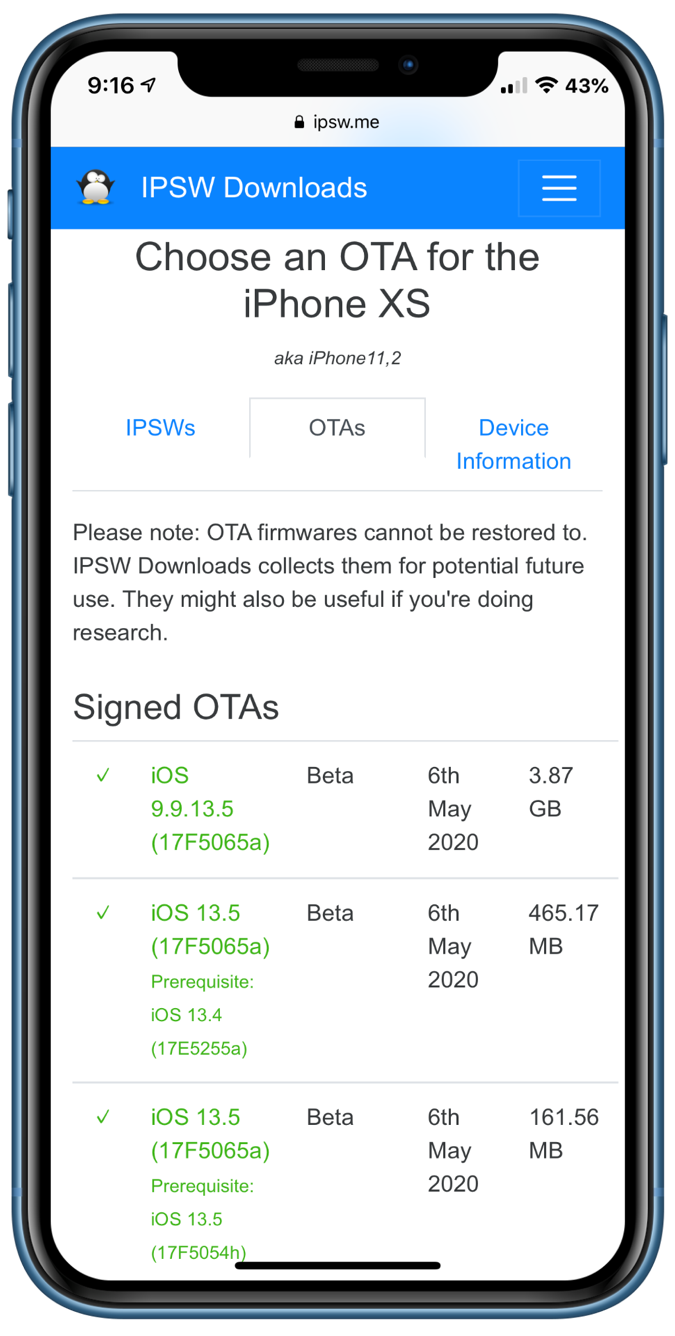Open the hamburger navigation menu
This screenshot has height=1336, width=675.
tap(558, 188)
